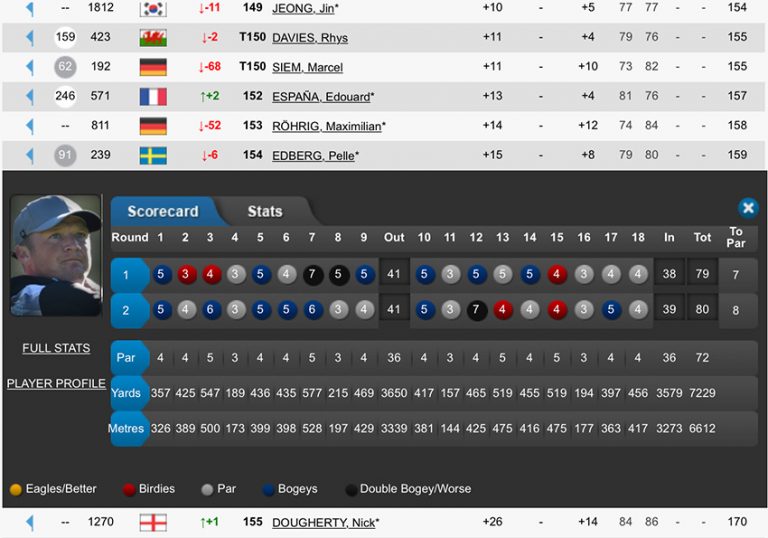
Task: Open DOUGHERTY, Nick's player link
Action: tap(324, 523)
